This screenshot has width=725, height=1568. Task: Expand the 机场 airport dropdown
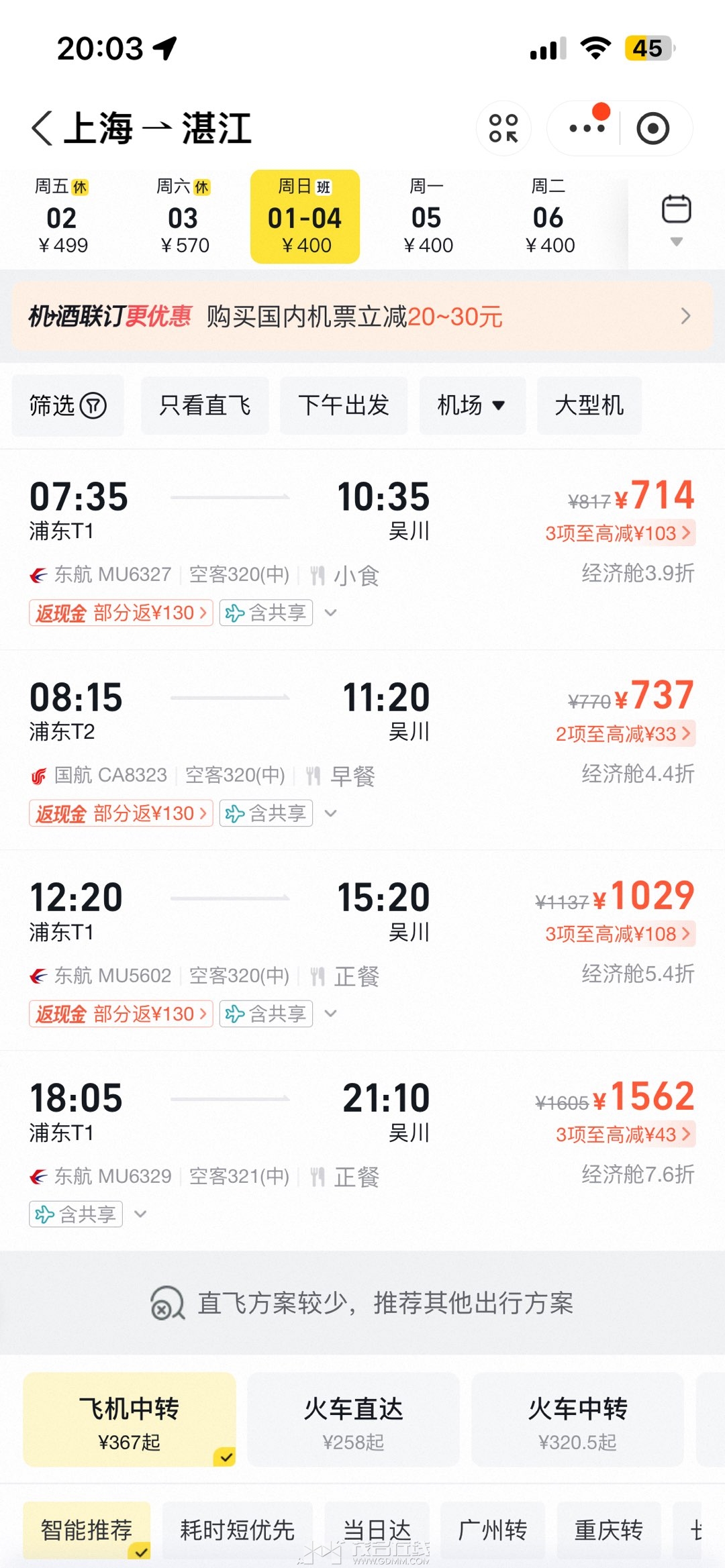coord(472,405)
